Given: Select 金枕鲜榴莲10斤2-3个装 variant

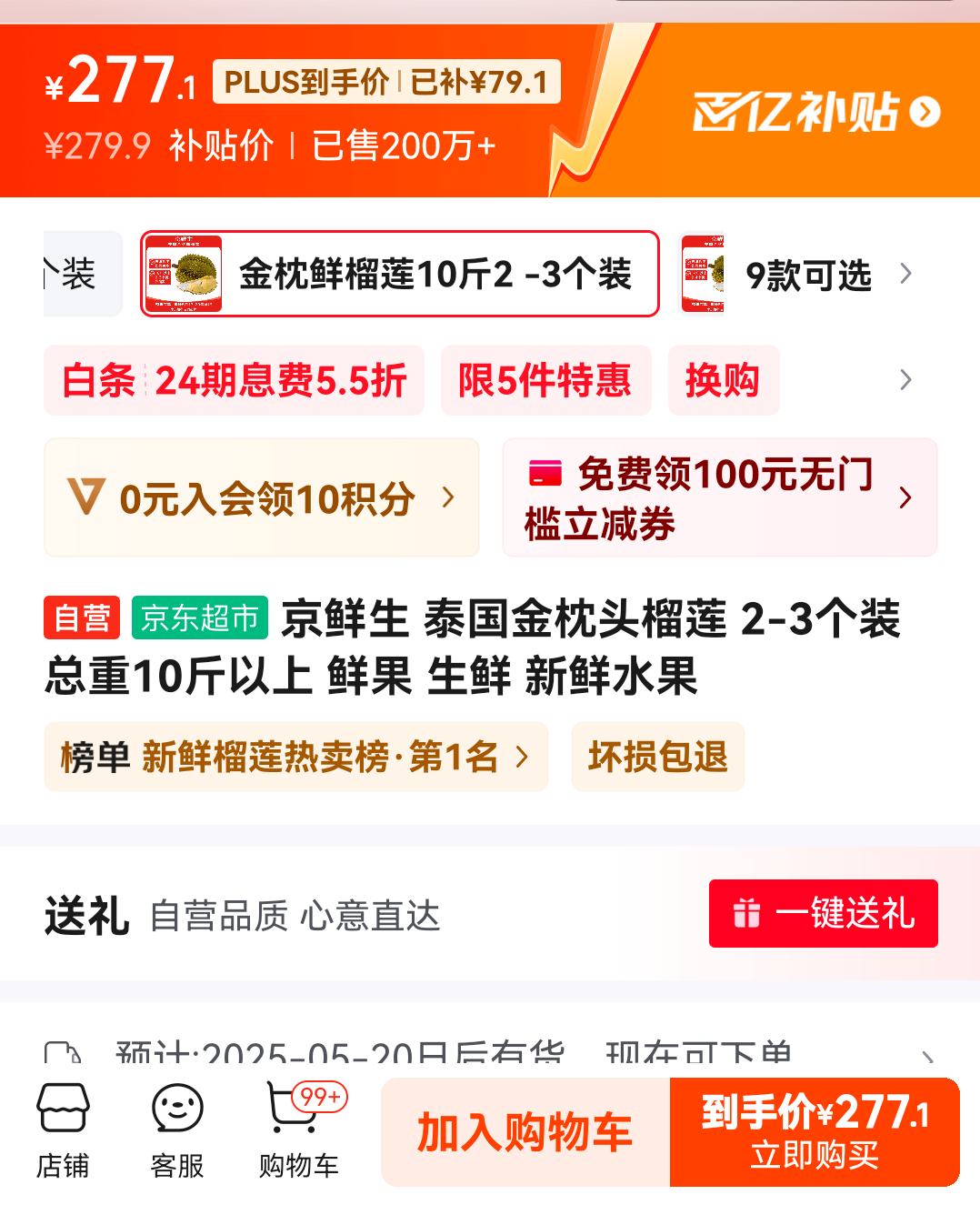Looking at the screenshot, I should point(399,274).
